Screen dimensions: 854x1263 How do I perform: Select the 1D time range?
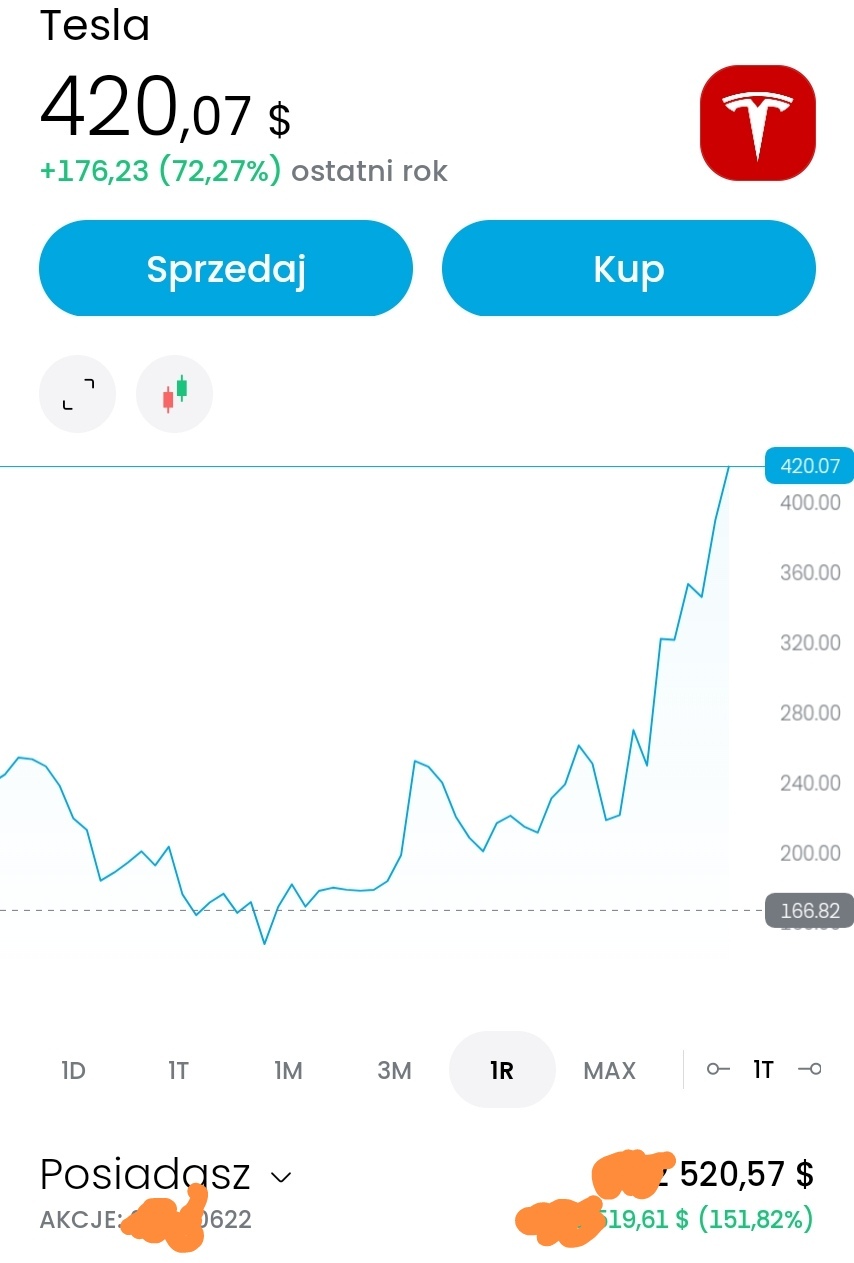(73, 1070)
